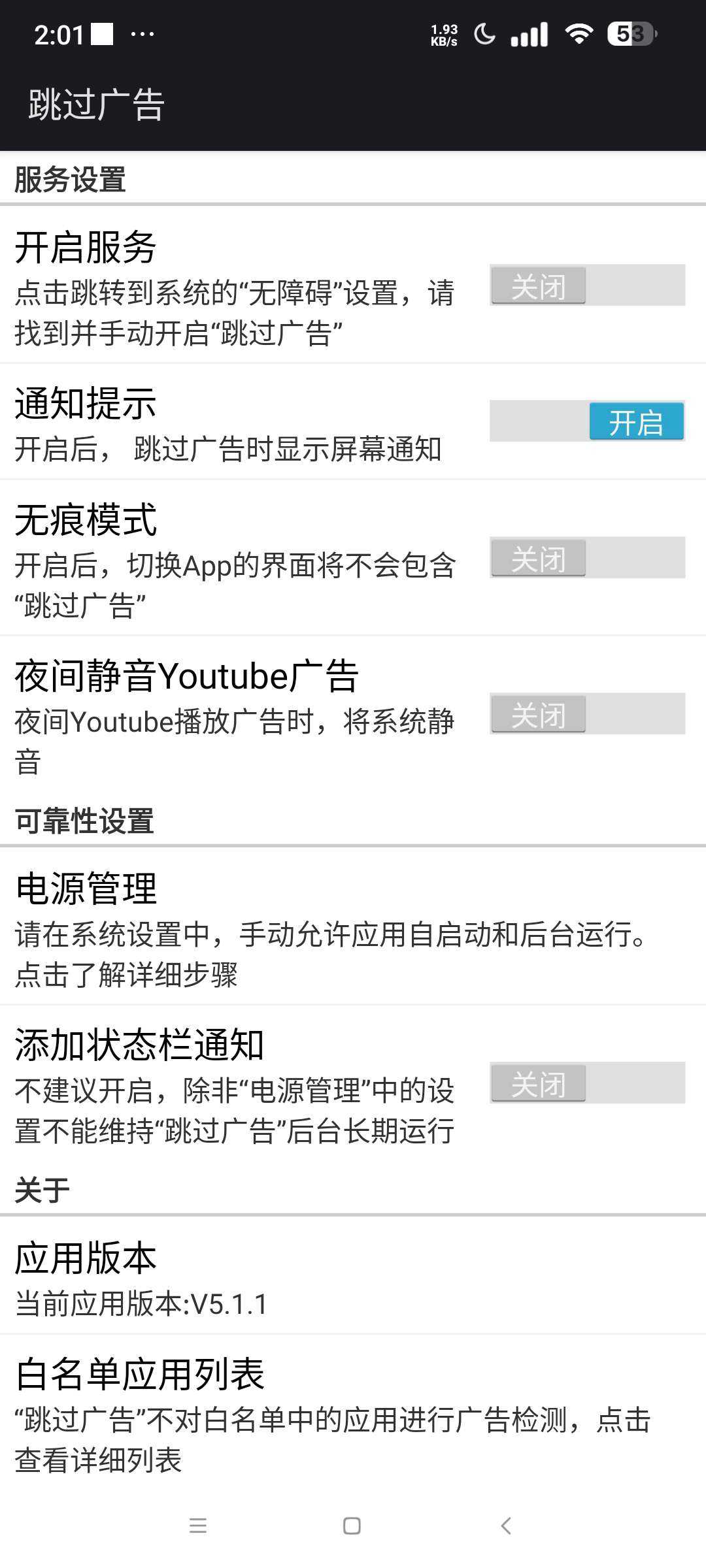The width and height of the screenshot is (706, 1568).
Task: Enable 夜间静音Youtube广告 switch
Action: [x=587, y=713]
